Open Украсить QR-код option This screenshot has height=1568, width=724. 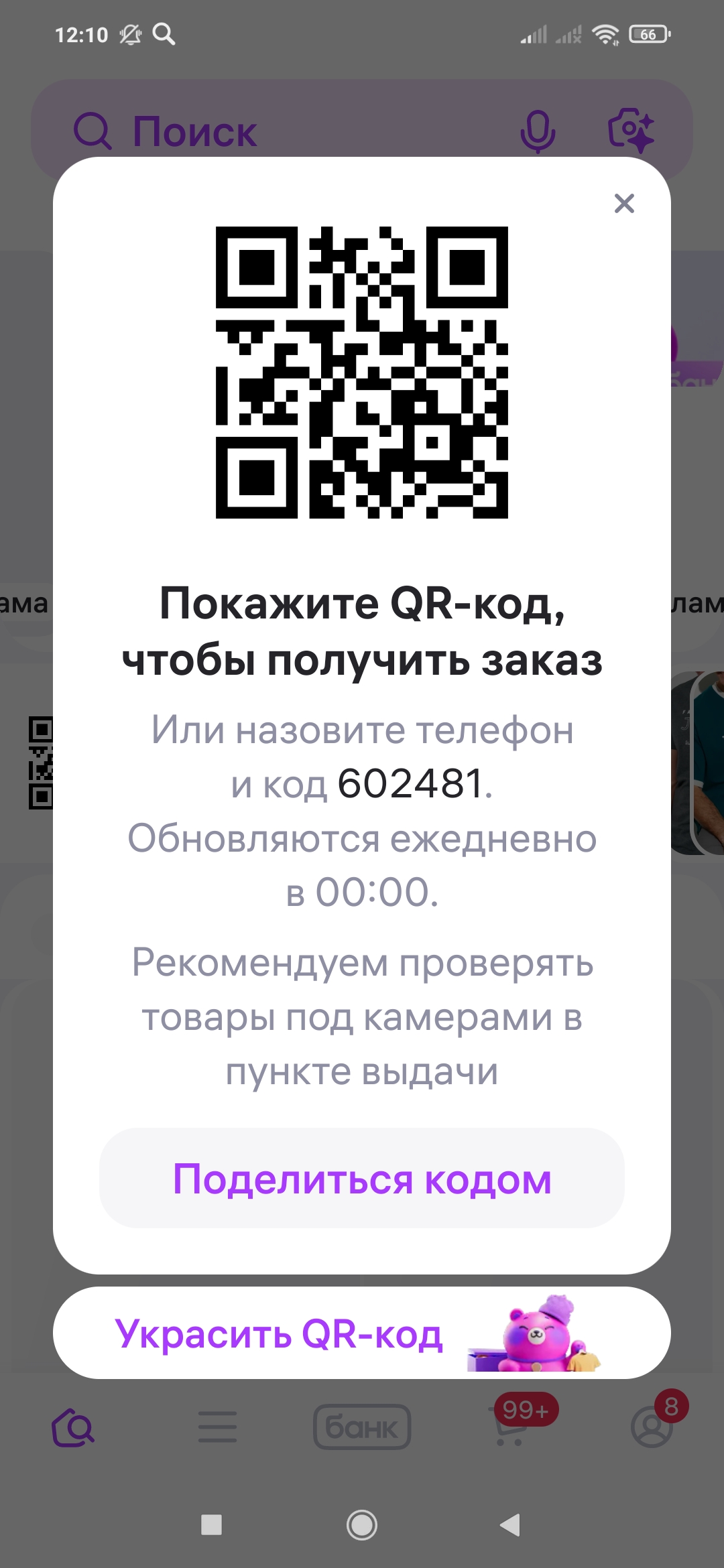pyautogui.click(x=362, y=1333)
